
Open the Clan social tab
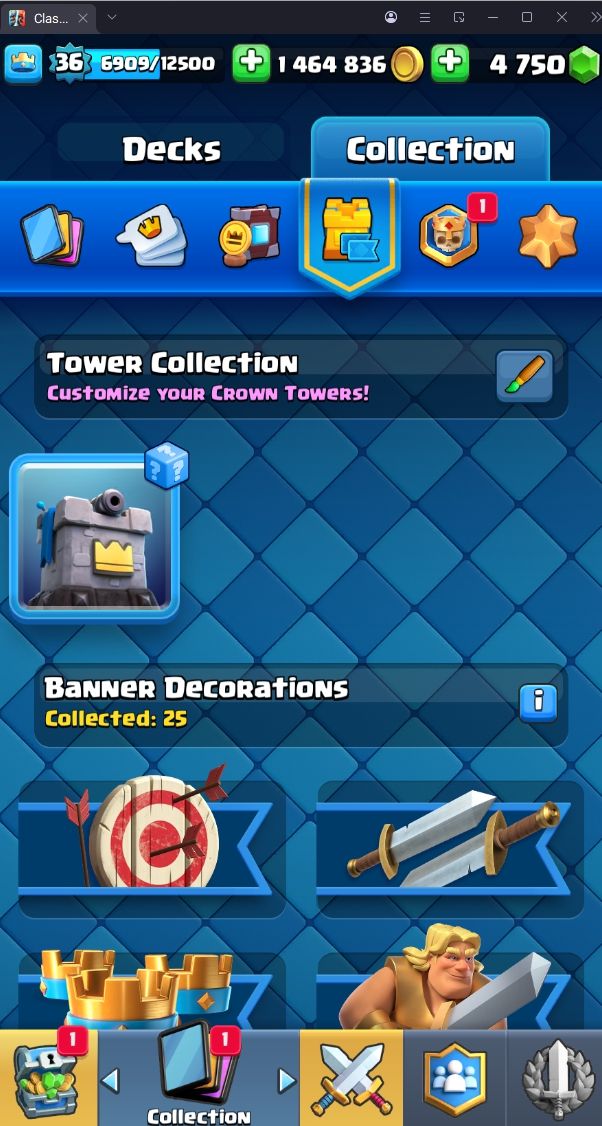pos(455,1078)
